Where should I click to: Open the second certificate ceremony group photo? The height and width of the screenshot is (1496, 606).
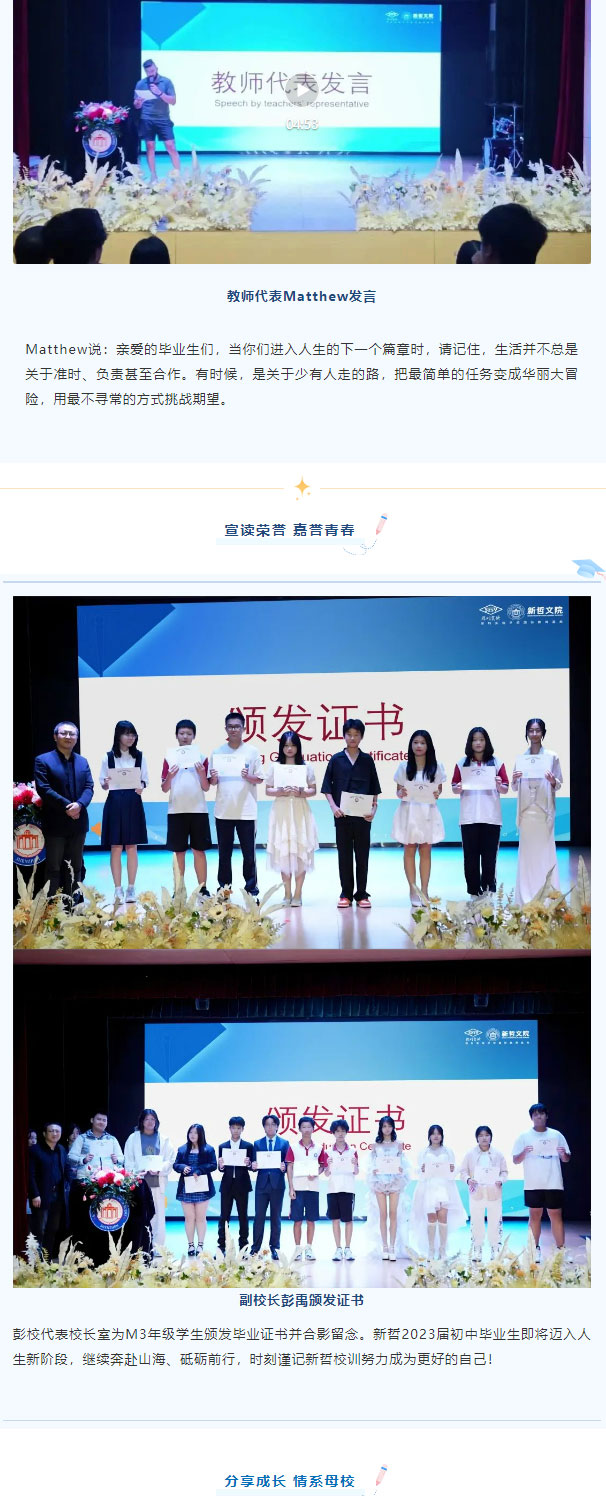[301, 1124]
